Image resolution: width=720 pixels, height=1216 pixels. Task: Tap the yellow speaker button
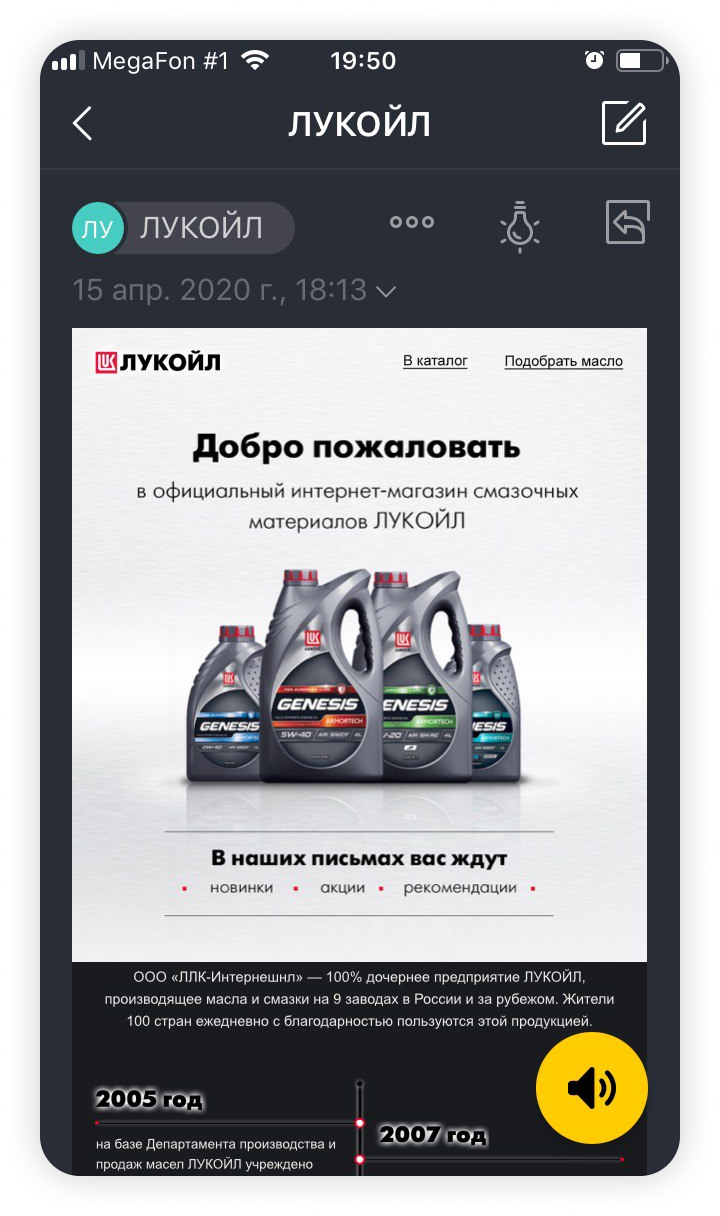click(x=592, y=1089)
